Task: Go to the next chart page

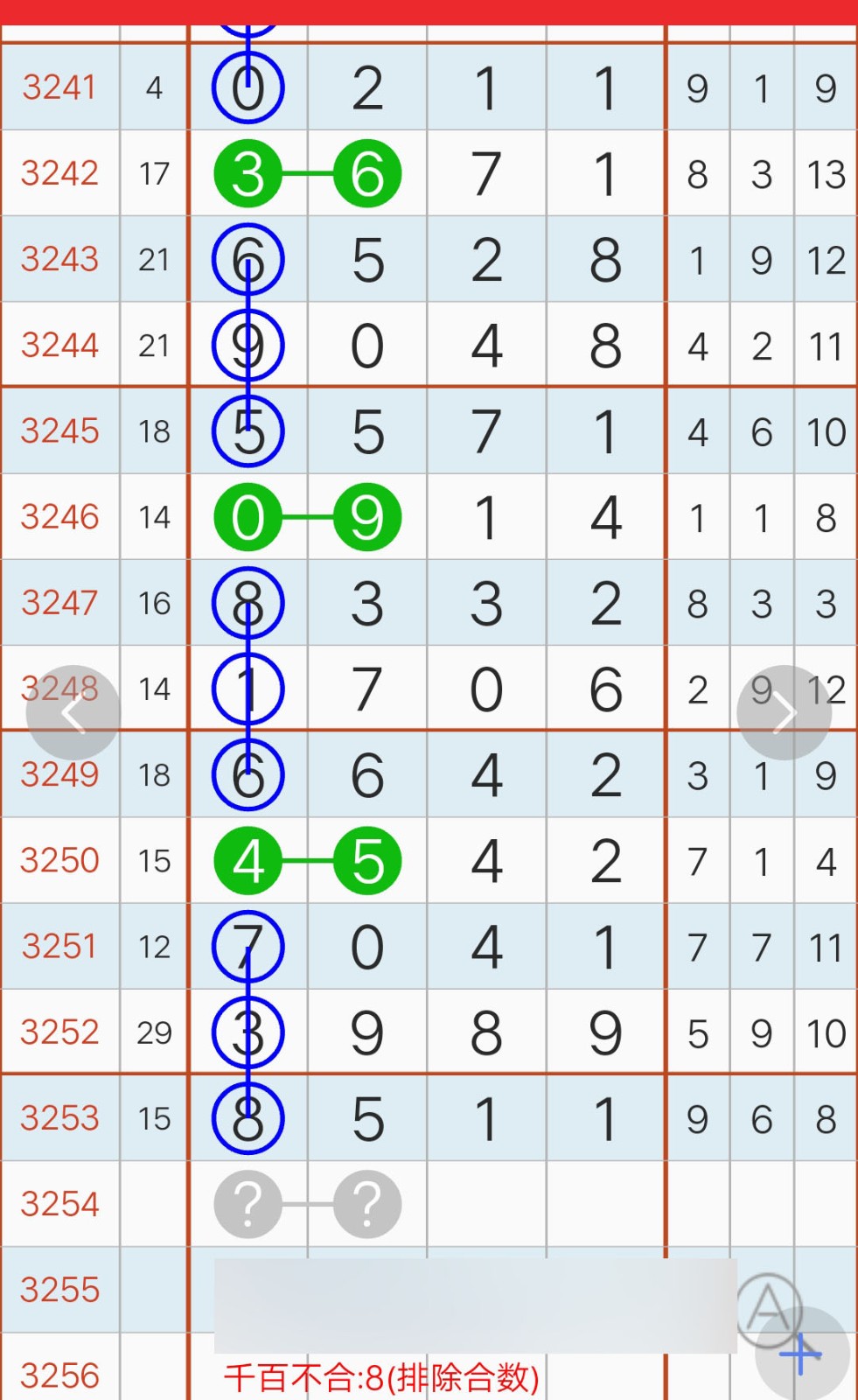Action: [x=784, y=712]
